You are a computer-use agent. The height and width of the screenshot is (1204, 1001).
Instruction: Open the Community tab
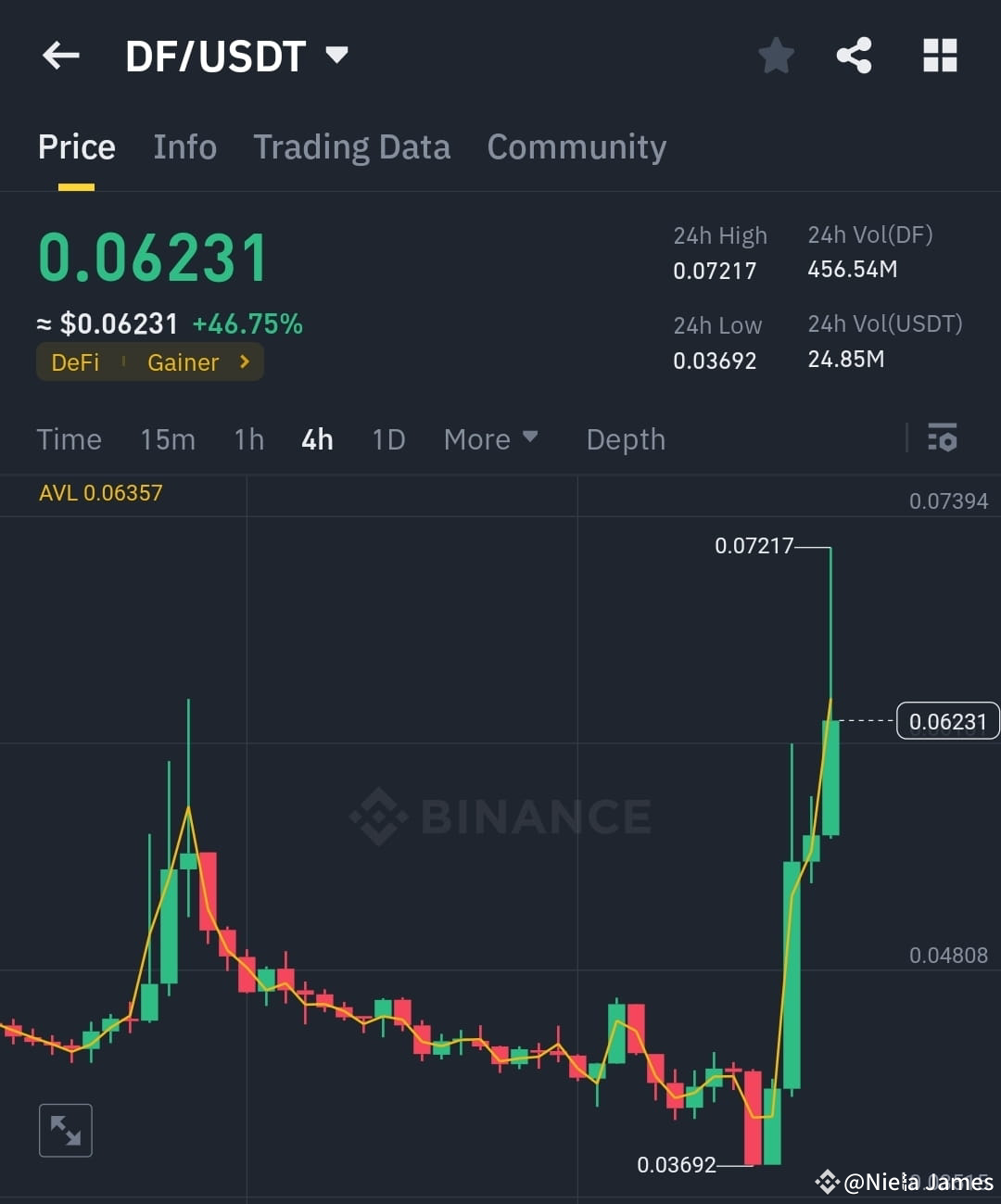577,146
